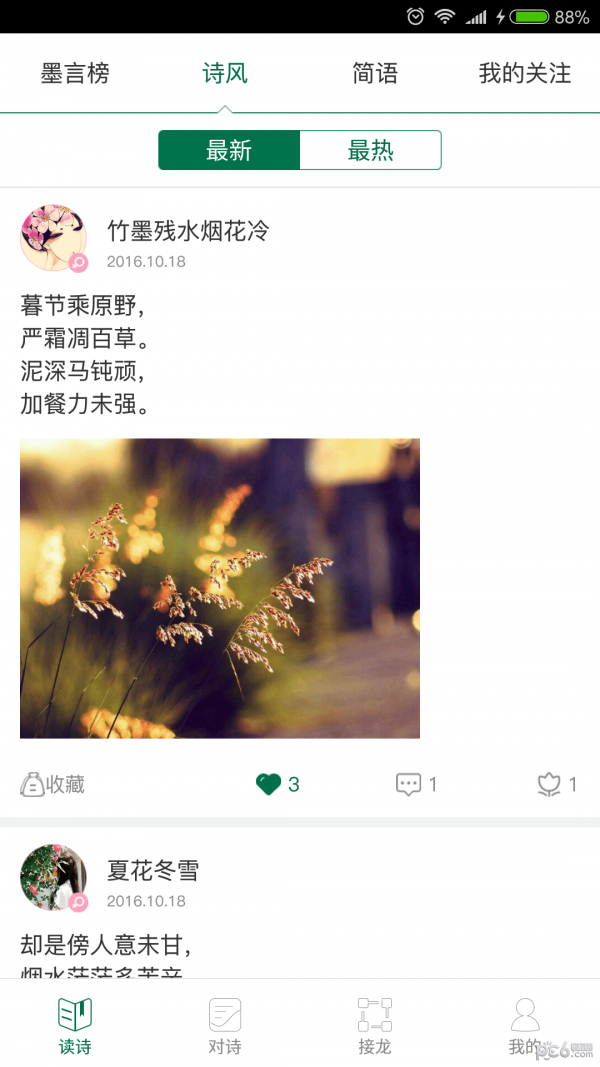Tap the lotus icon under 竹墨残水烟花冷's poem
The width and height of the screenshot is (600, 1067).
pos(550,784)
